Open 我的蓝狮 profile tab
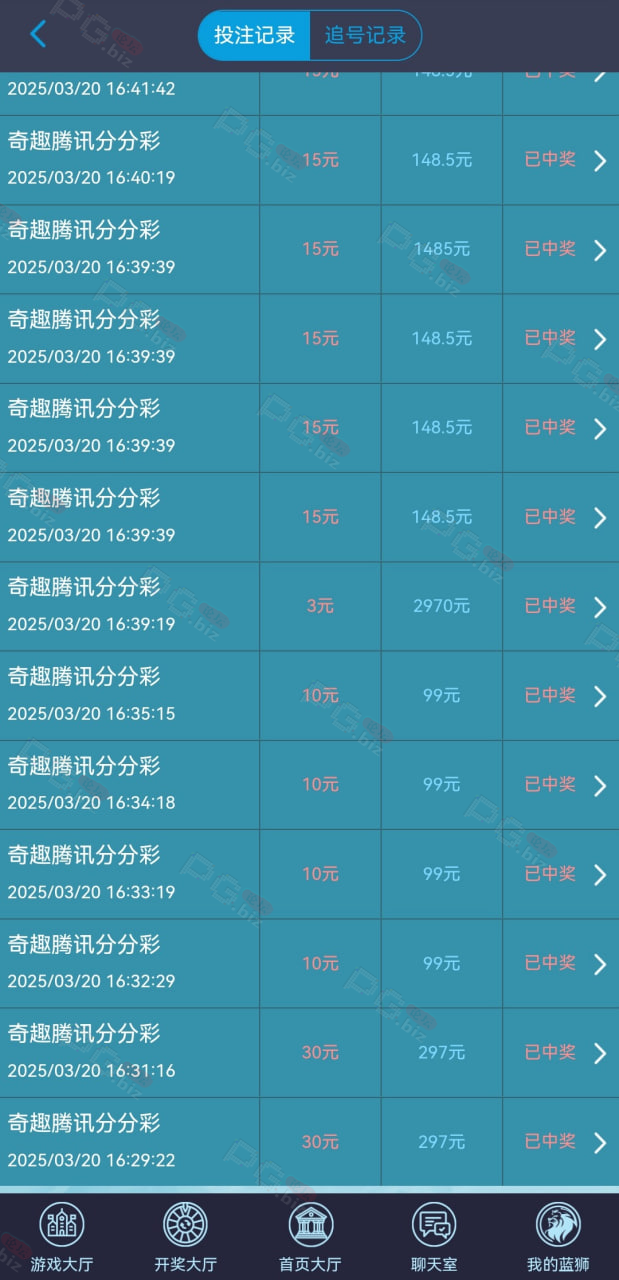619x1280 pixels. coord(558,1237)
